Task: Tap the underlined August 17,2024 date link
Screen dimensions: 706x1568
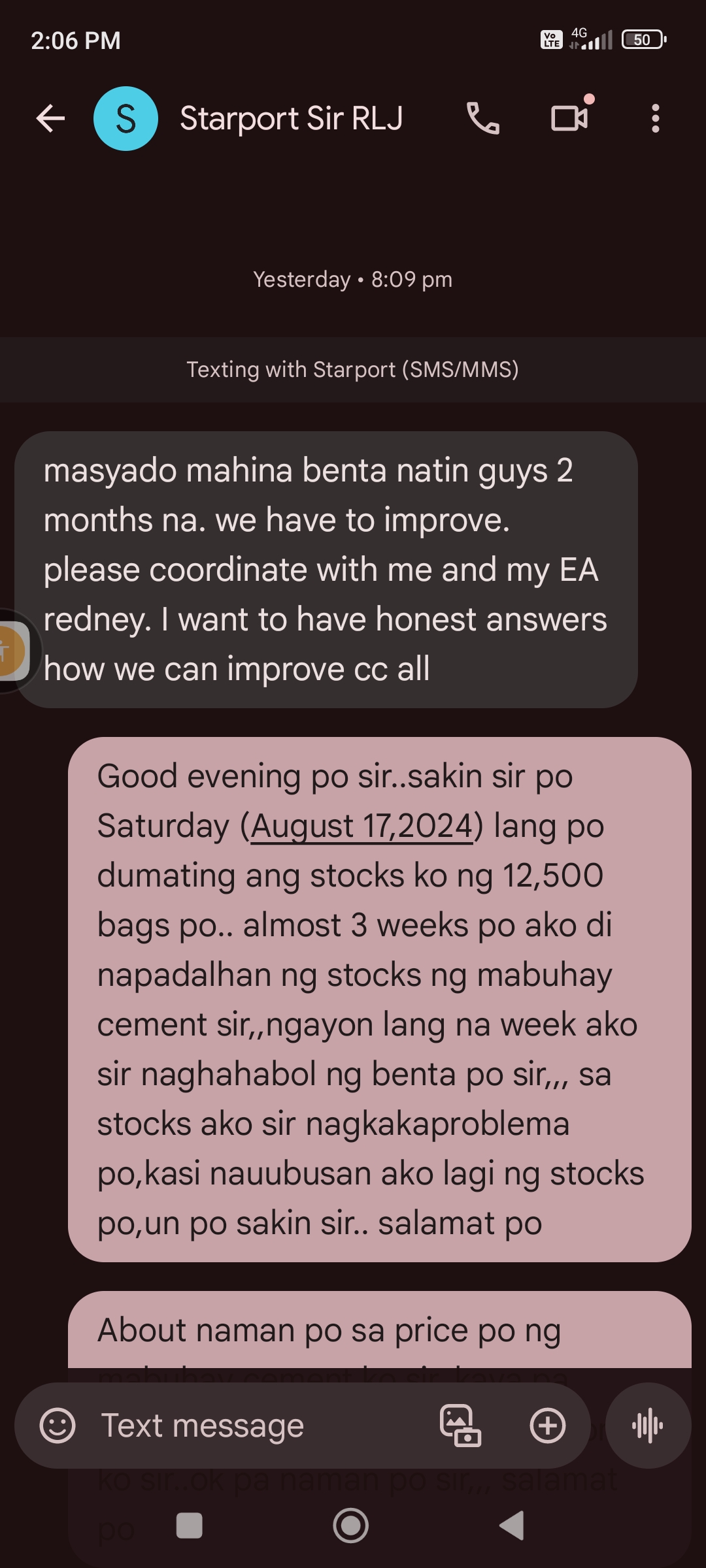Action: pos(361,826)
